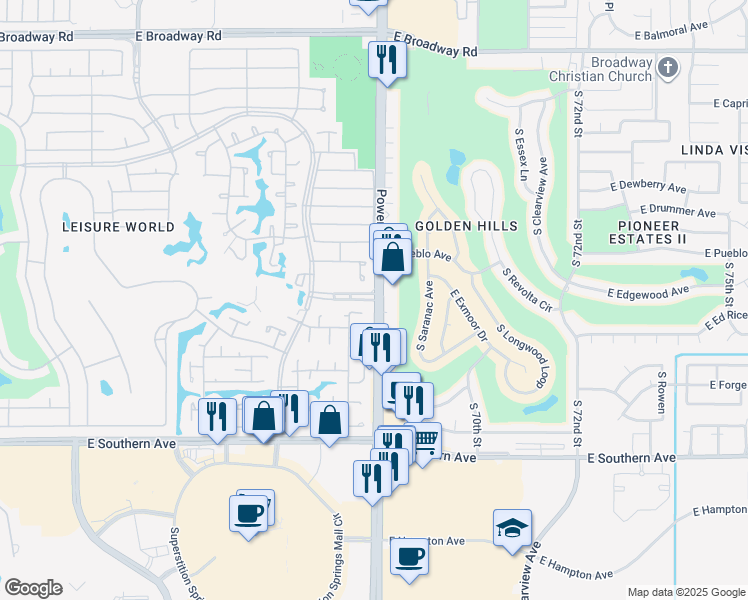Select the grocery shopping cart marker

(x=428, y=440)
